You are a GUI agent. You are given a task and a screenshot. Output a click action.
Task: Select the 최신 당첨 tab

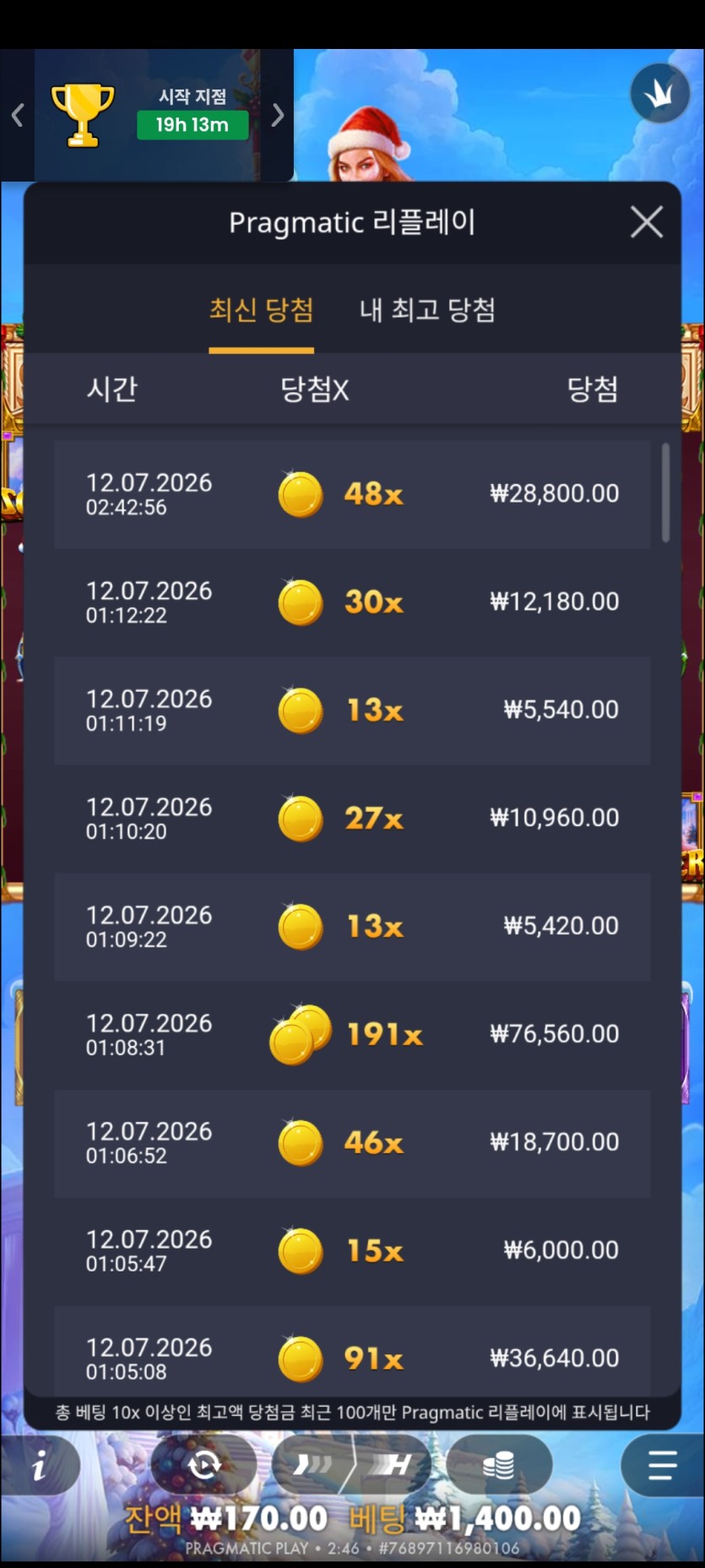tap(261, 309)
